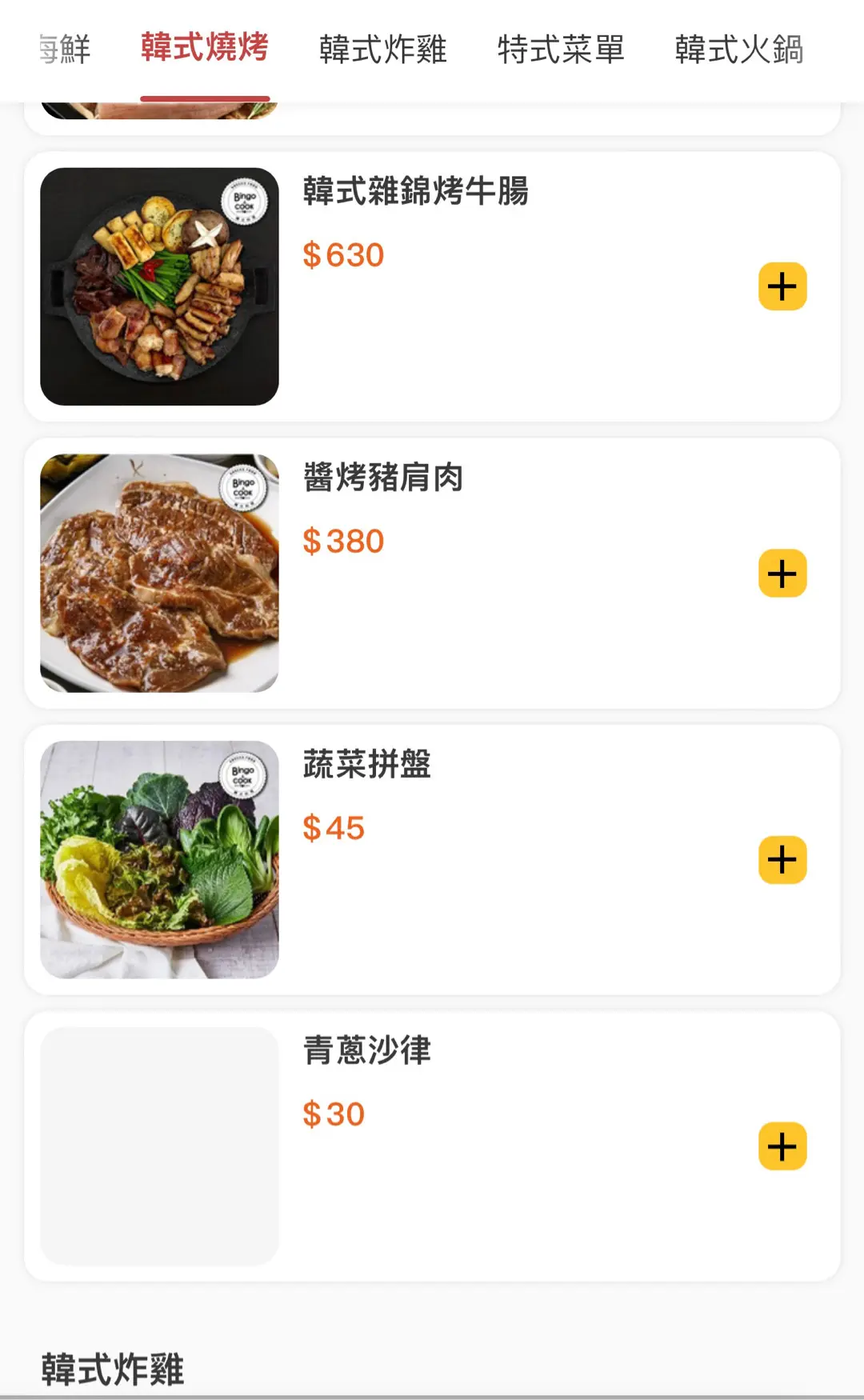
Task: Open the 特式菜單 tab
Action: (x=560, y=50)
